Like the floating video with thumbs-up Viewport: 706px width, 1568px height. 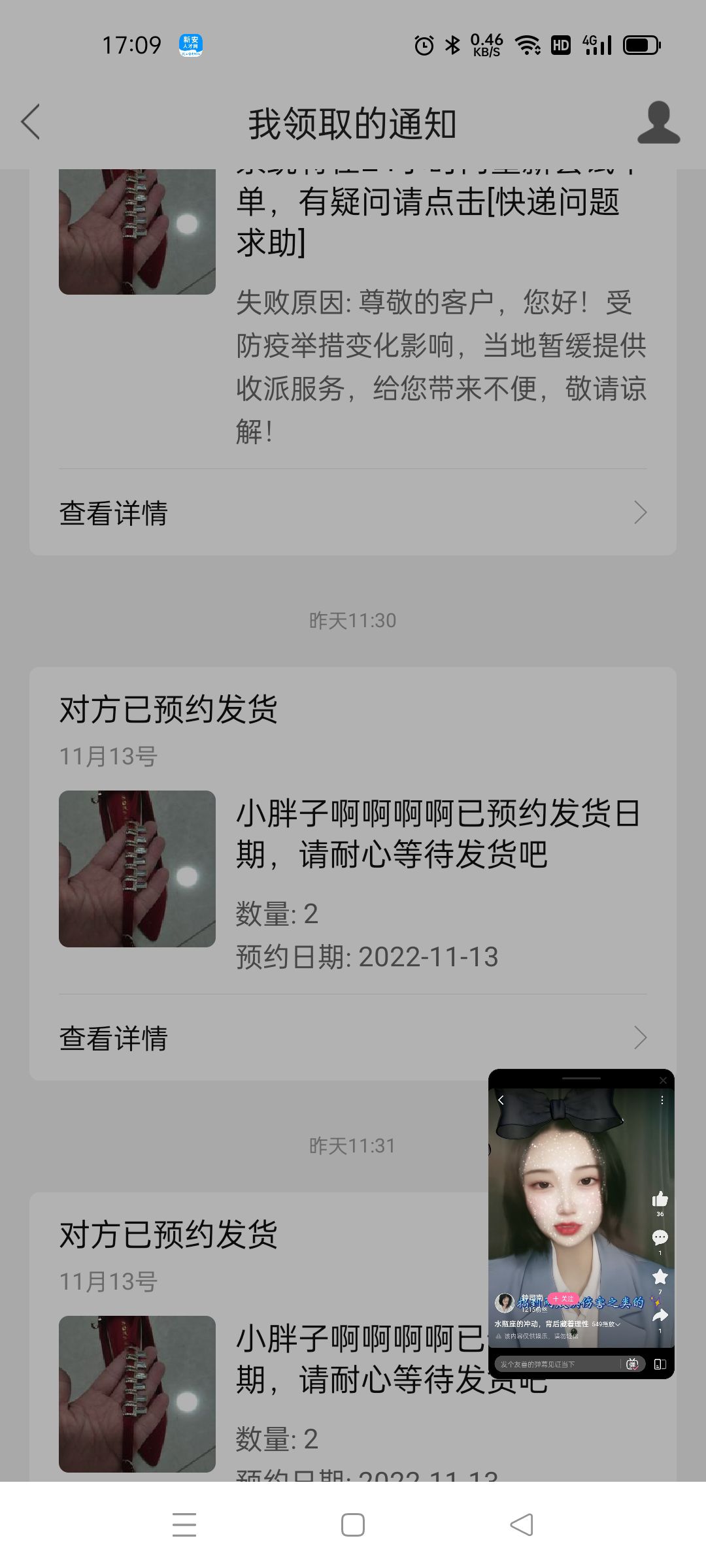point(660,1199)
